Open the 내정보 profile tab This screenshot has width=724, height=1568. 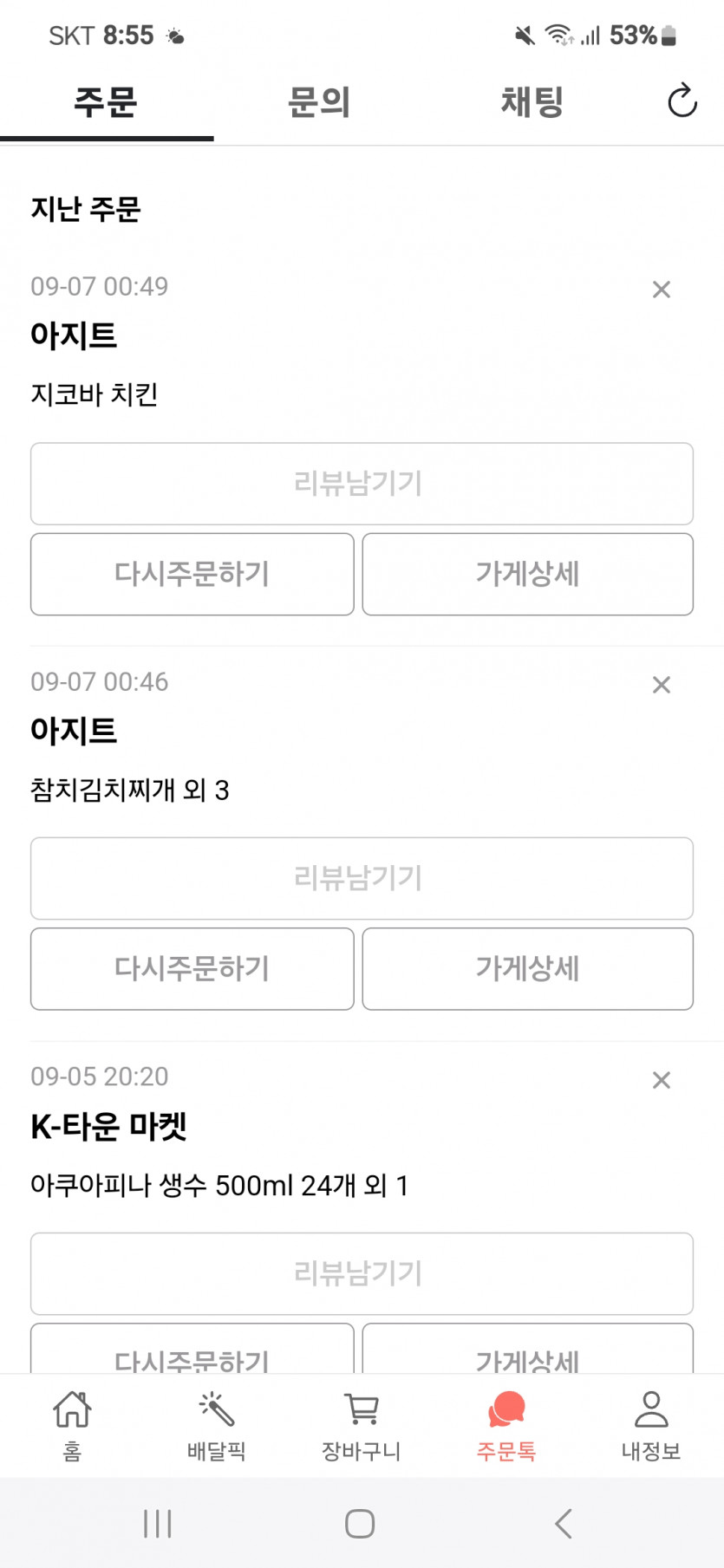650,1426
